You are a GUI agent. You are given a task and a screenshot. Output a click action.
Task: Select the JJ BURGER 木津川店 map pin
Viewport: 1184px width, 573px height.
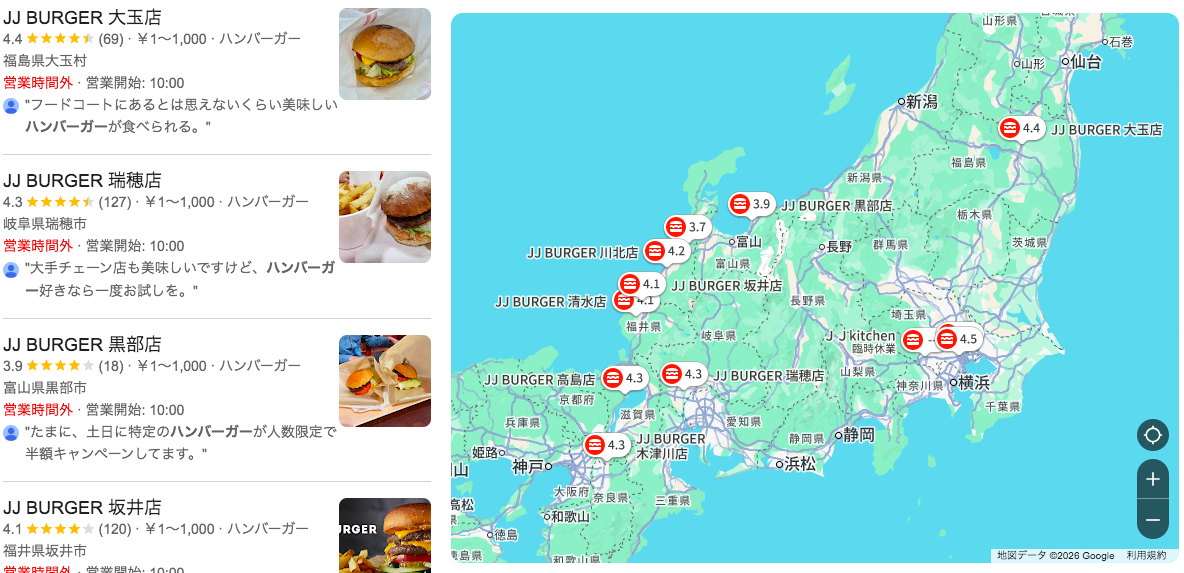coord(595,445)
